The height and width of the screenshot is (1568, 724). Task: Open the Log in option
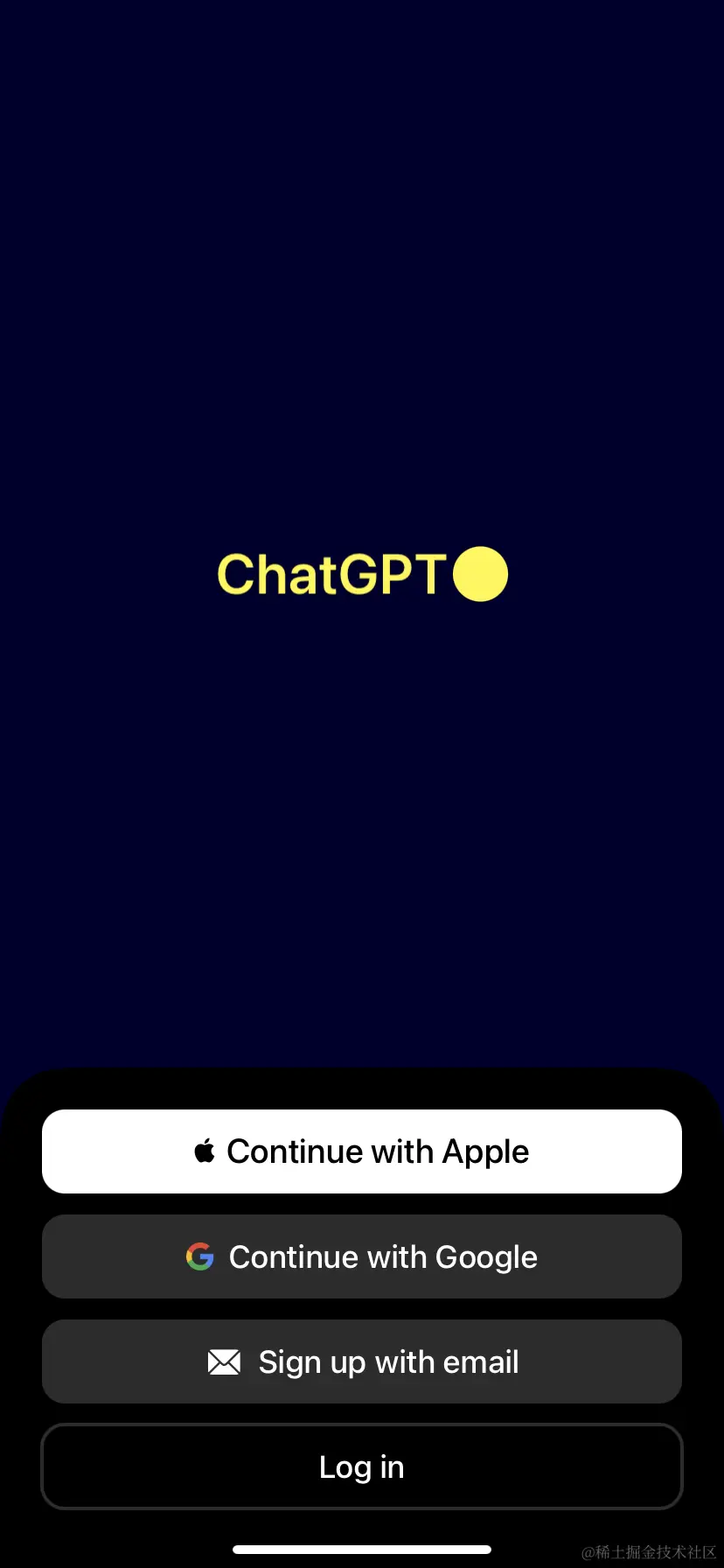(362, 1466)
